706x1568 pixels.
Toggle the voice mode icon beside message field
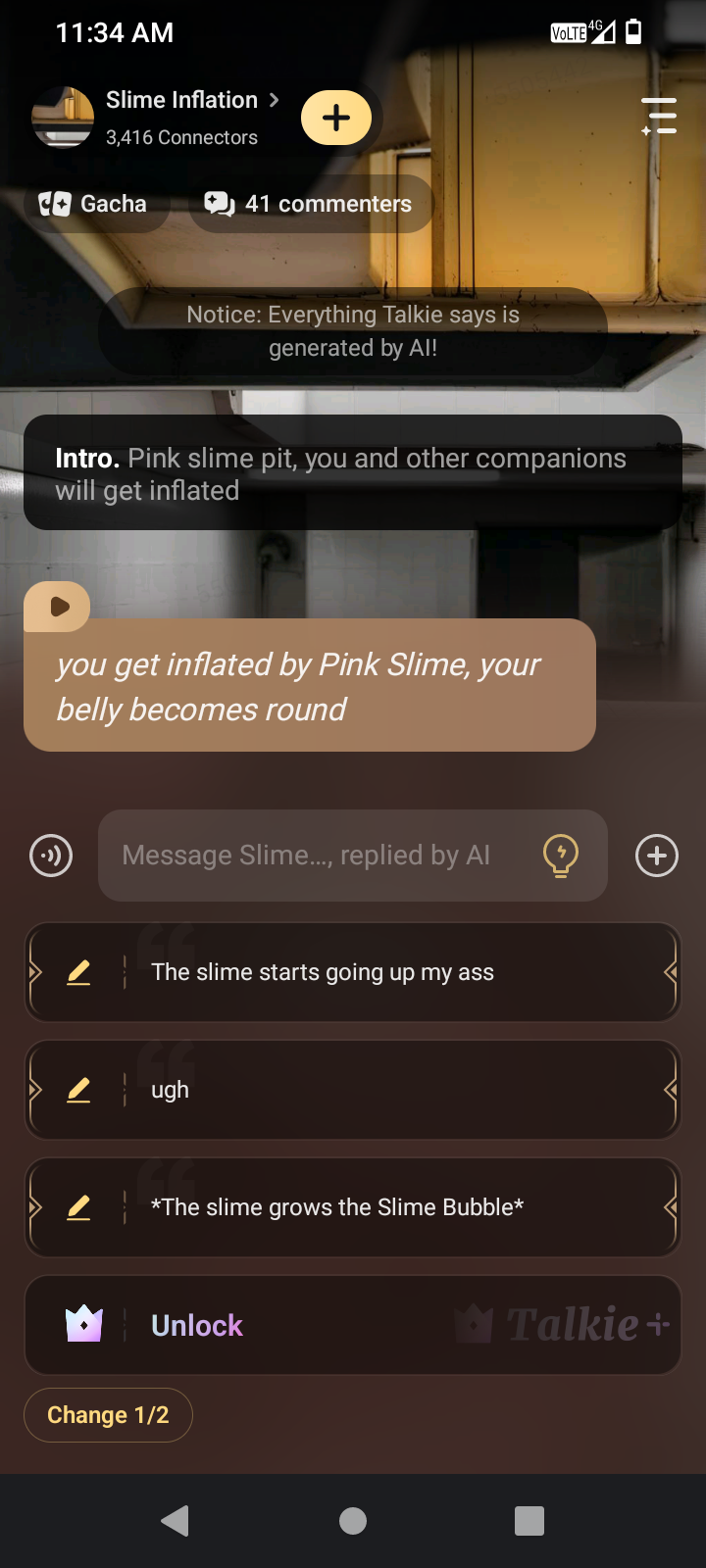(x=51, y=856)
